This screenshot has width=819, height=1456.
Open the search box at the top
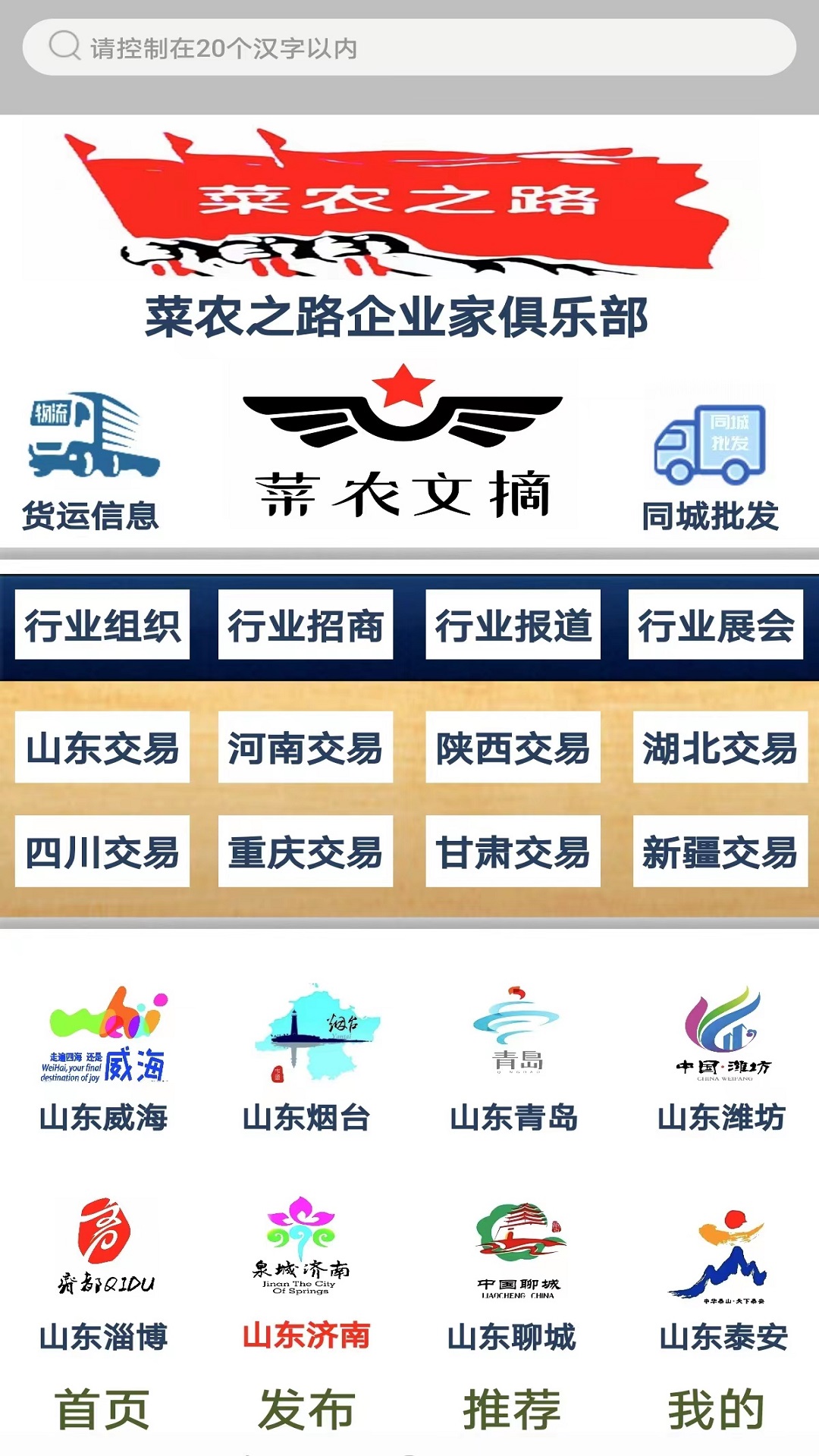pos(409,47)
